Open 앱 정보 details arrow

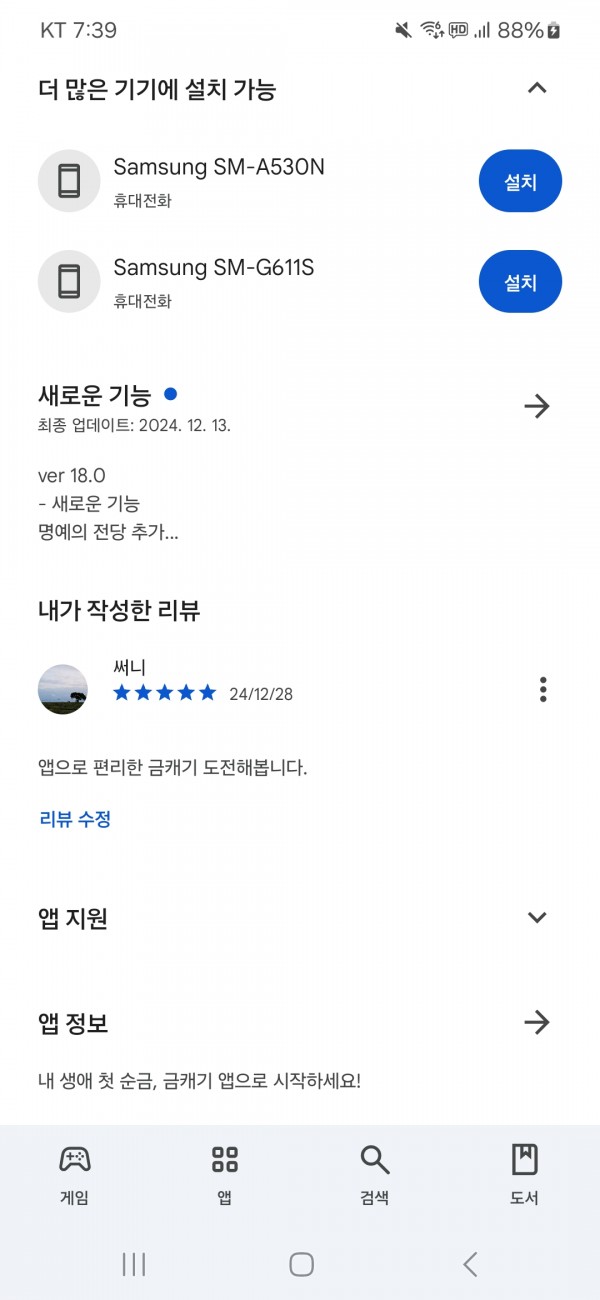pos(537,1022)
